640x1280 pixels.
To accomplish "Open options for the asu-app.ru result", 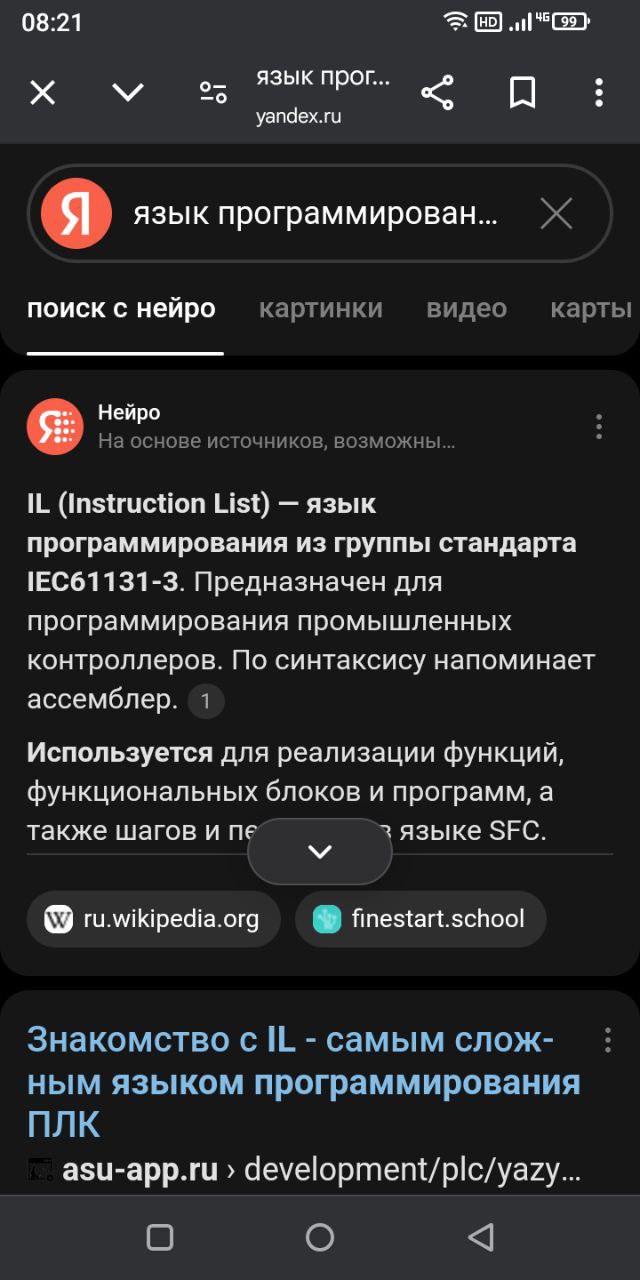I will 606,1040.
